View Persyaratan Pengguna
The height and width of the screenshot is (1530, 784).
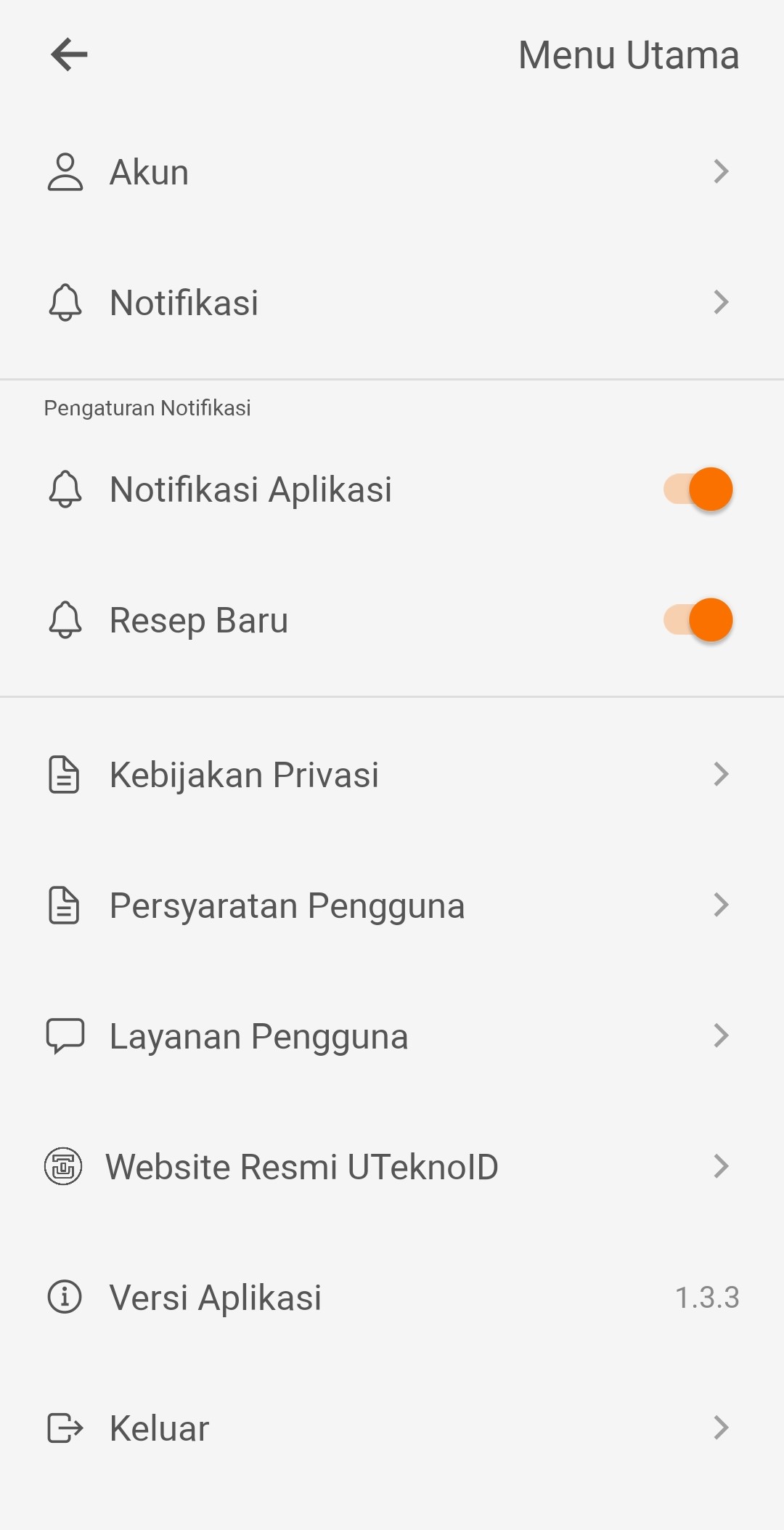[x=392, y=906]
